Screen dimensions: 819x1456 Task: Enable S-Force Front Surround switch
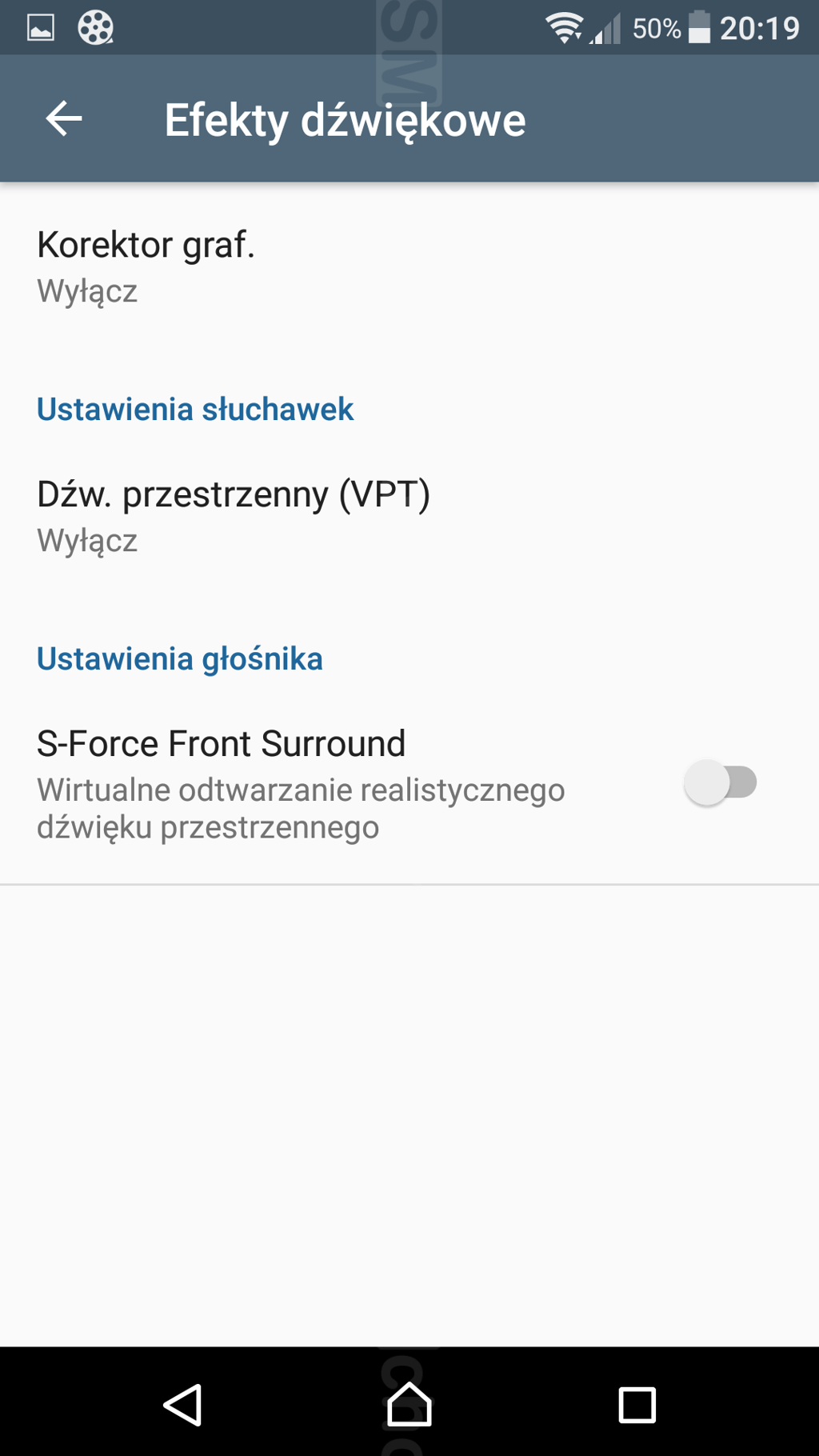click(720, 782)
